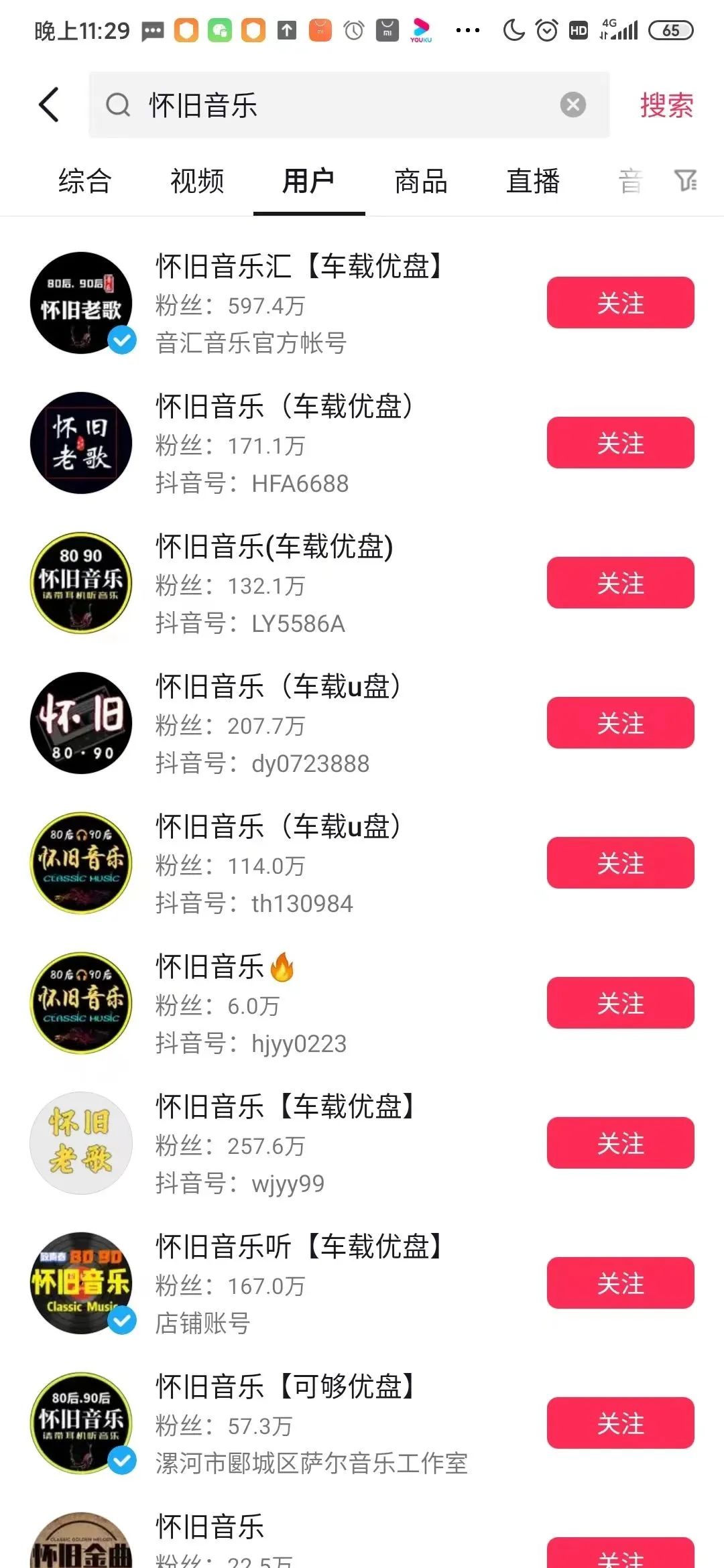Follow the 怀旧音乐🔥 account

tap(619, 1003)
